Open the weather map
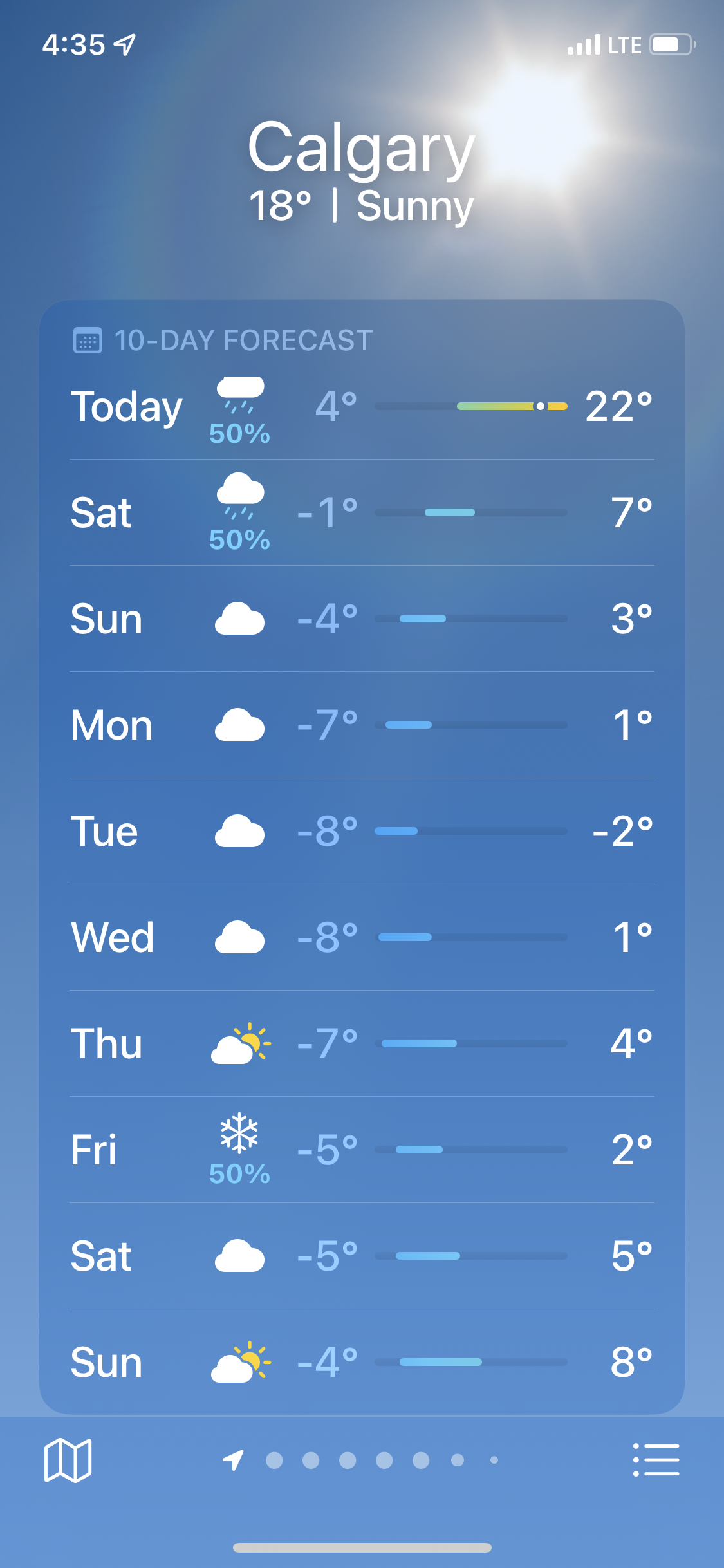Screen dimensions: 724x1568 (68, 1460)
